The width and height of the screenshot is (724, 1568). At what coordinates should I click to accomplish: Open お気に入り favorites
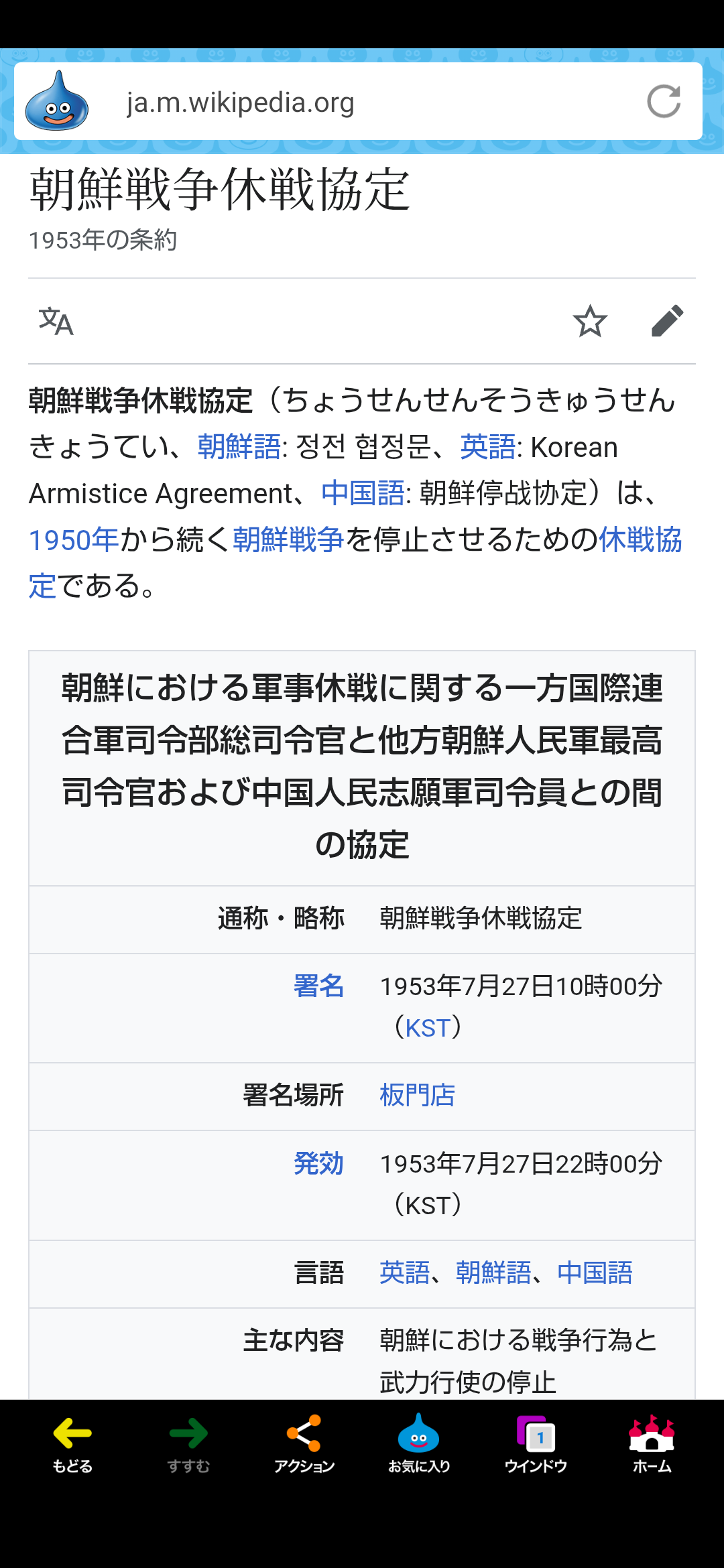[419, 1444]
